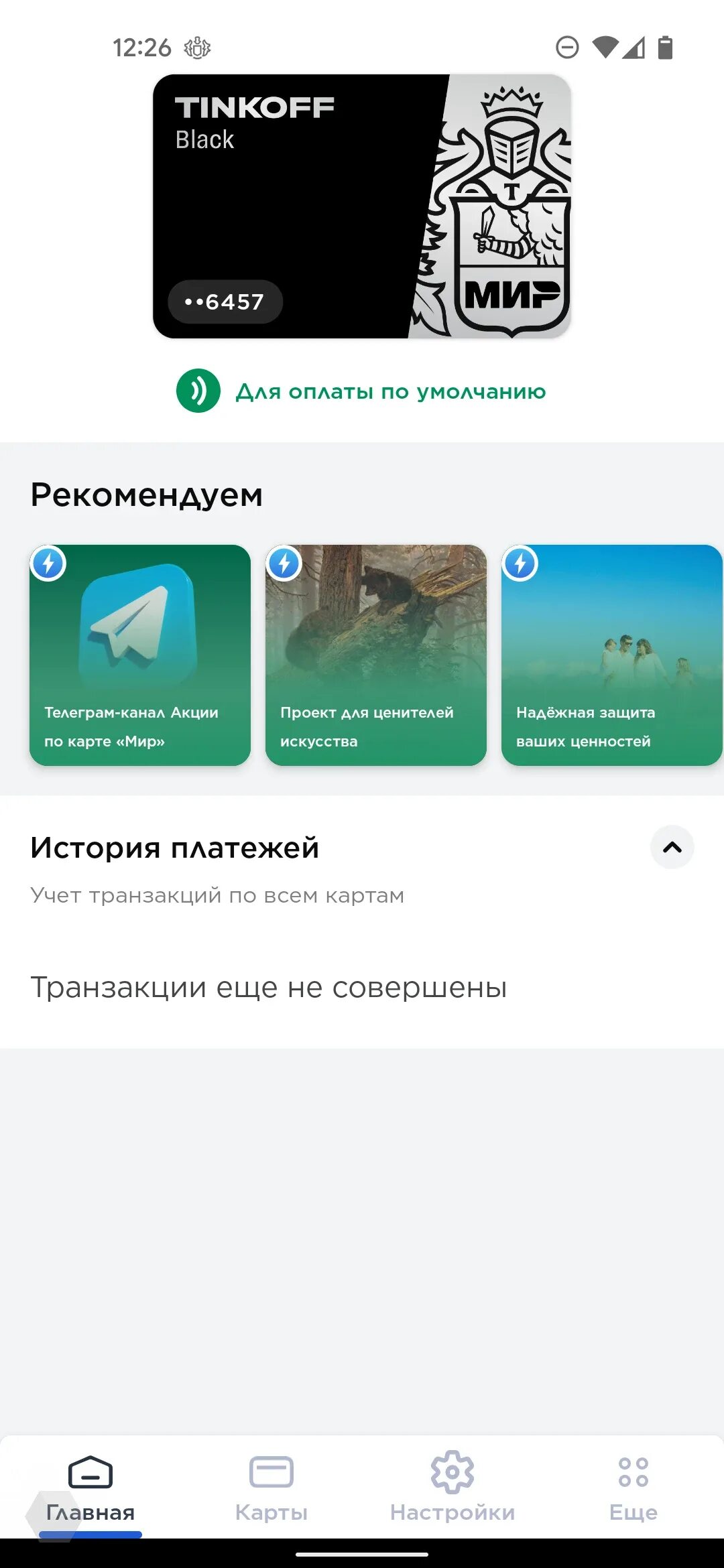Tap the default payment NFC indicator
This screenshot has height=1568, width=724.
click(x=198, y=391)
